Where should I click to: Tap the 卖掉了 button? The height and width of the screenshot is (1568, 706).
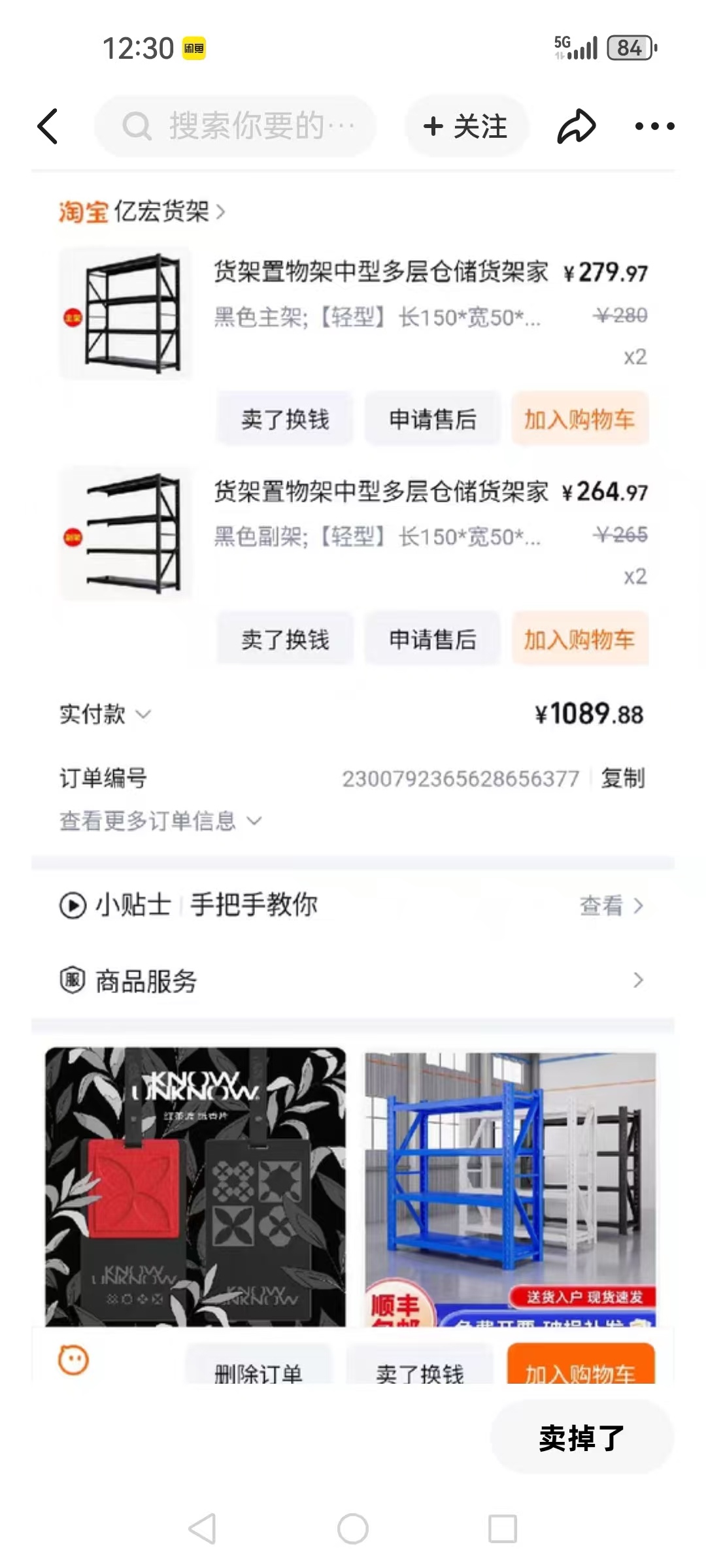point(581,1437)
